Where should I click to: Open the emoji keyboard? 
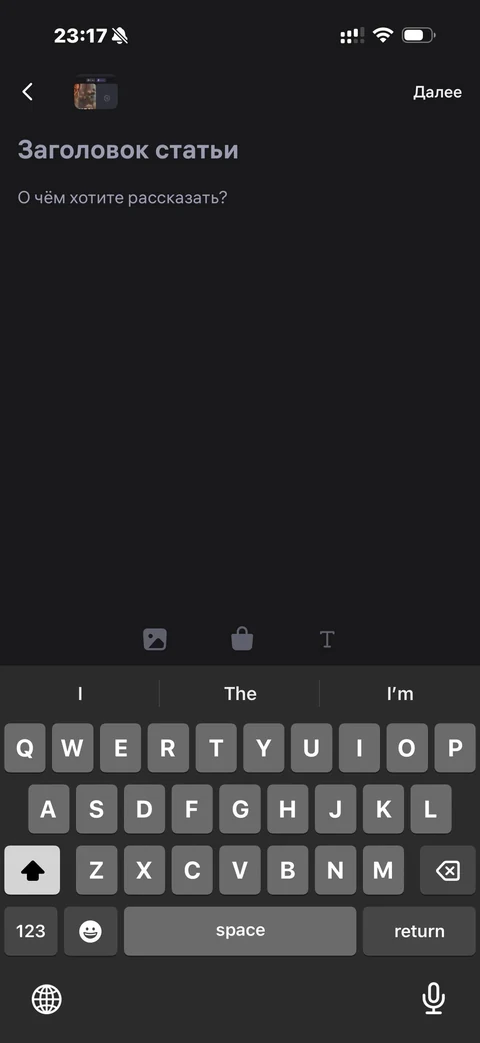click(x=90, y=931)
